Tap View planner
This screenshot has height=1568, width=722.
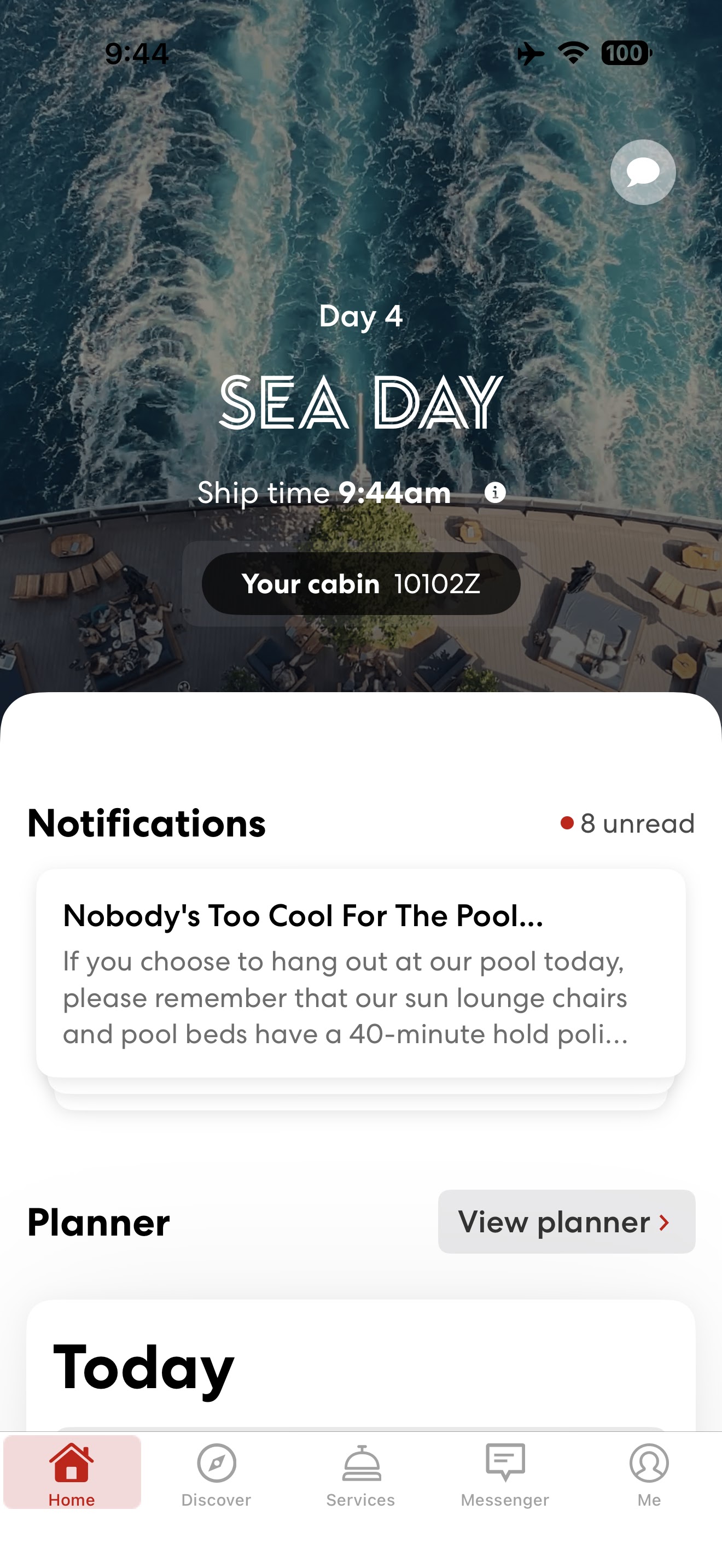[x=566, y=1222]
